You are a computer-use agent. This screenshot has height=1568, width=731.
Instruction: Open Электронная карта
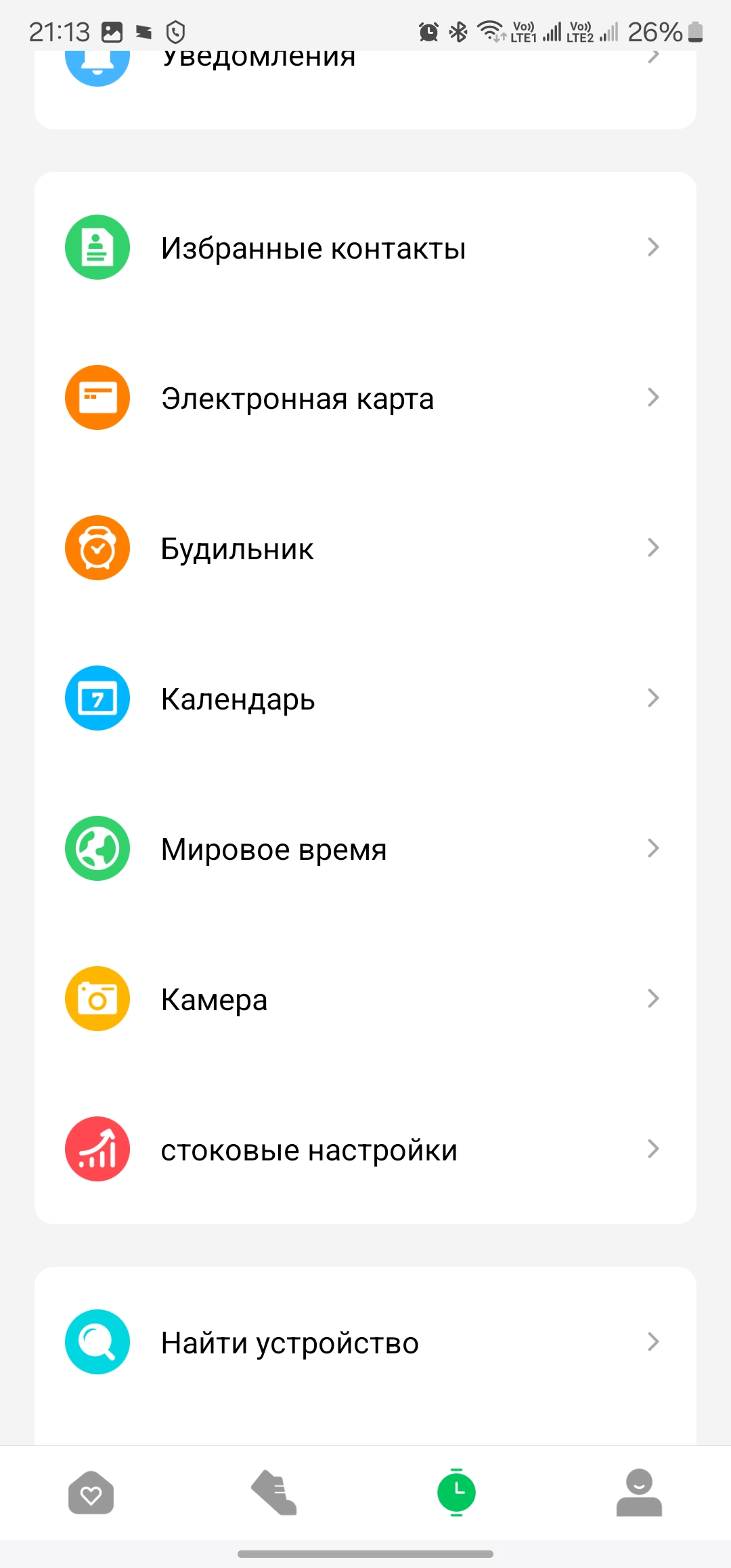[365, 397]
